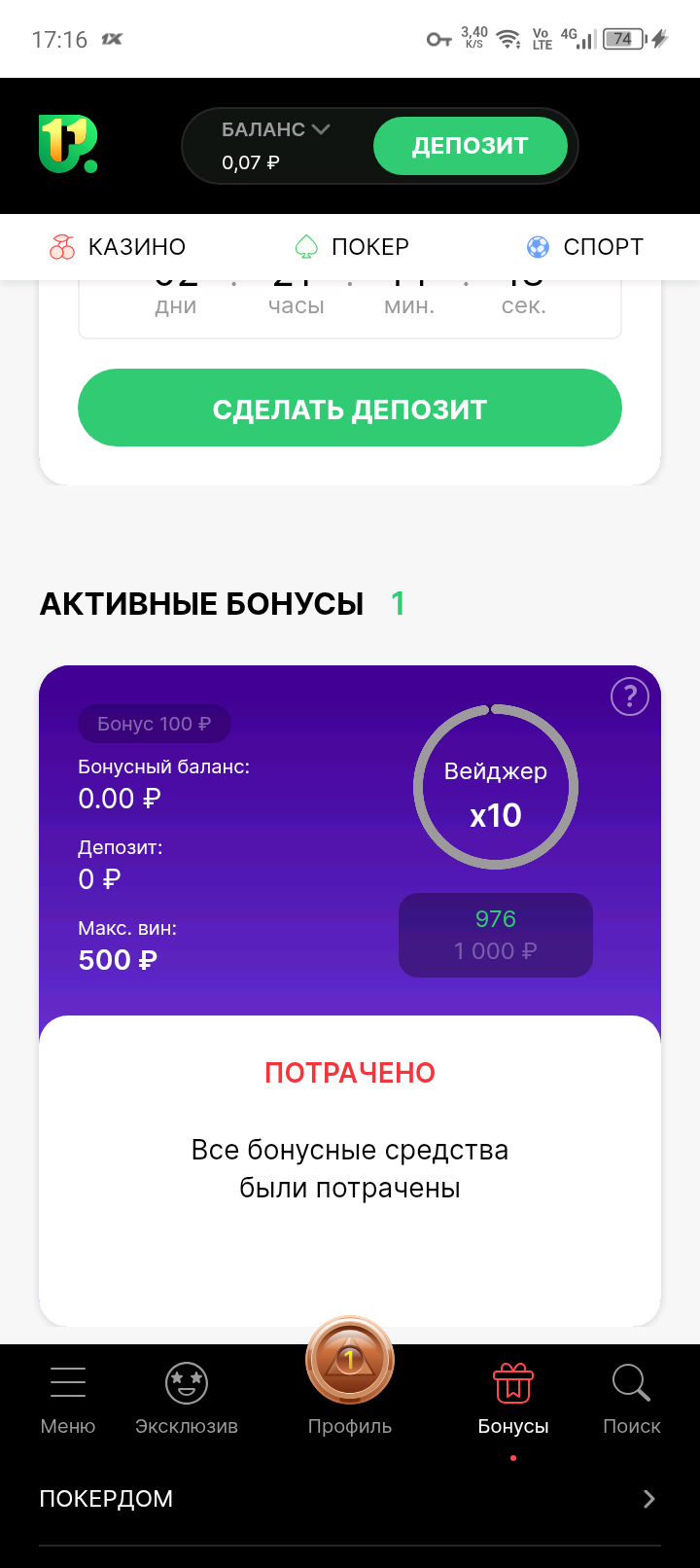The height and width of the screenshot is (1568, 700).
Task: Tap the green ДЕПОЗИТ button in header
Action: pos(470,146)
